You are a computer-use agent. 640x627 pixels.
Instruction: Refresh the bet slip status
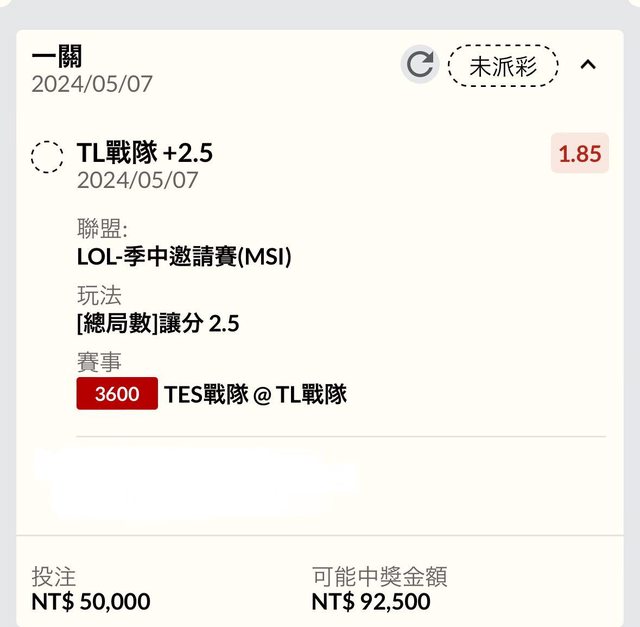click(x=420, y=65)
